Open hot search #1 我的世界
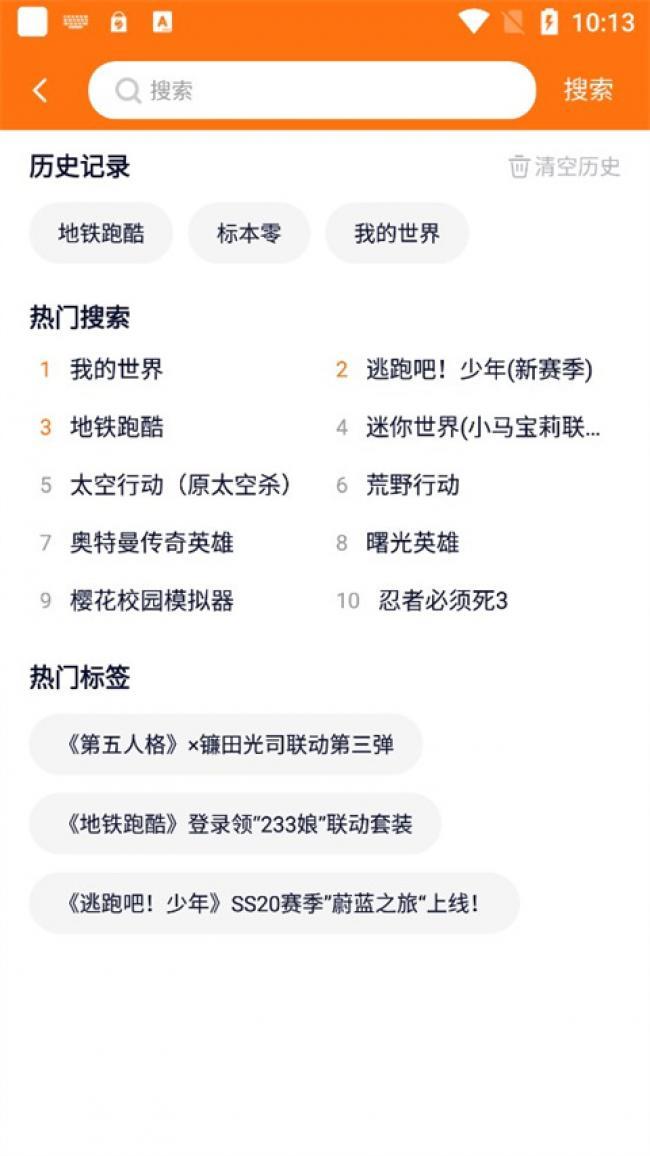650x1156 pixels. [116, 370]
